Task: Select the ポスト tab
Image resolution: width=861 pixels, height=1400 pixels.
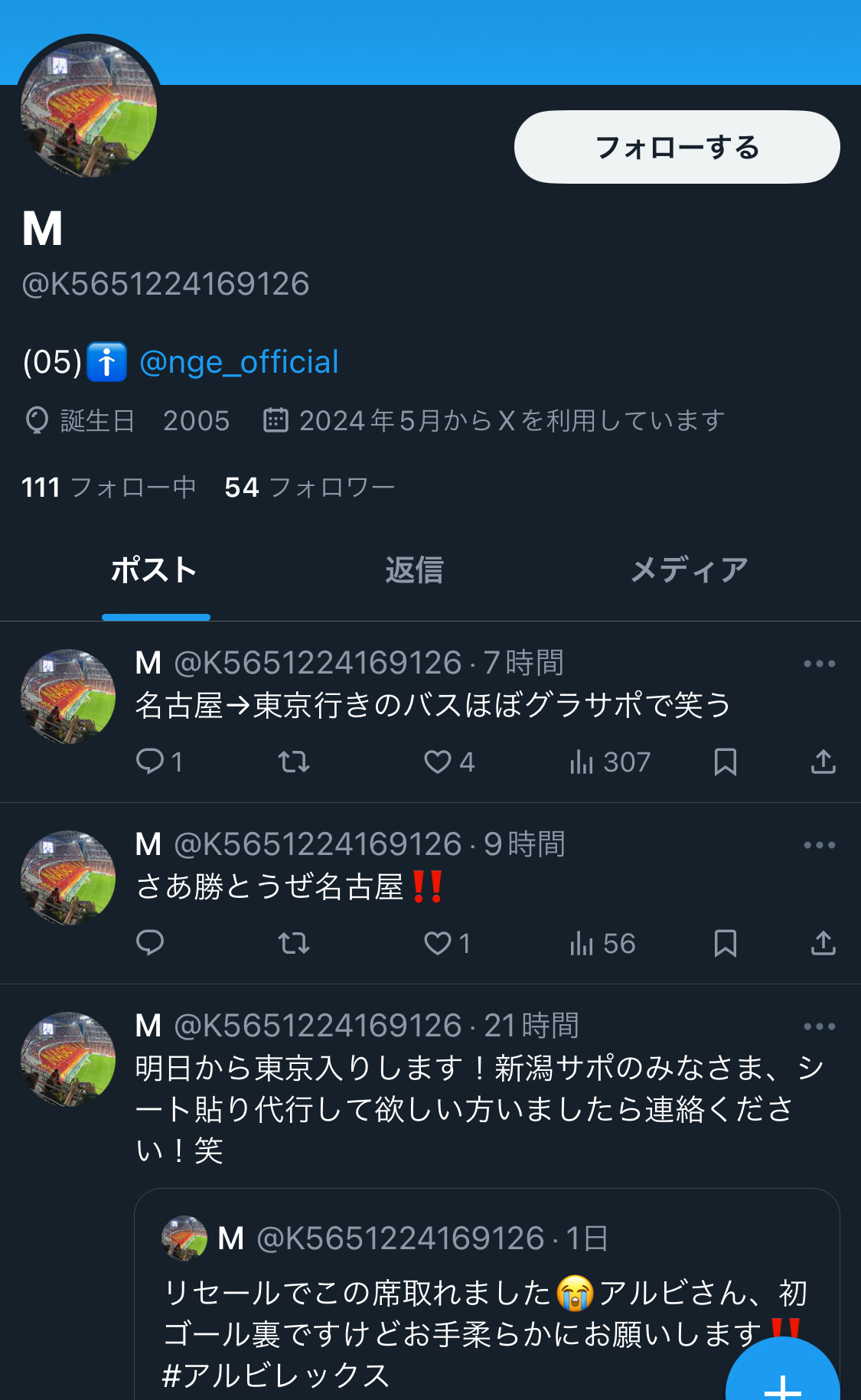Action: pyautogui.click(x=155, y=570)
